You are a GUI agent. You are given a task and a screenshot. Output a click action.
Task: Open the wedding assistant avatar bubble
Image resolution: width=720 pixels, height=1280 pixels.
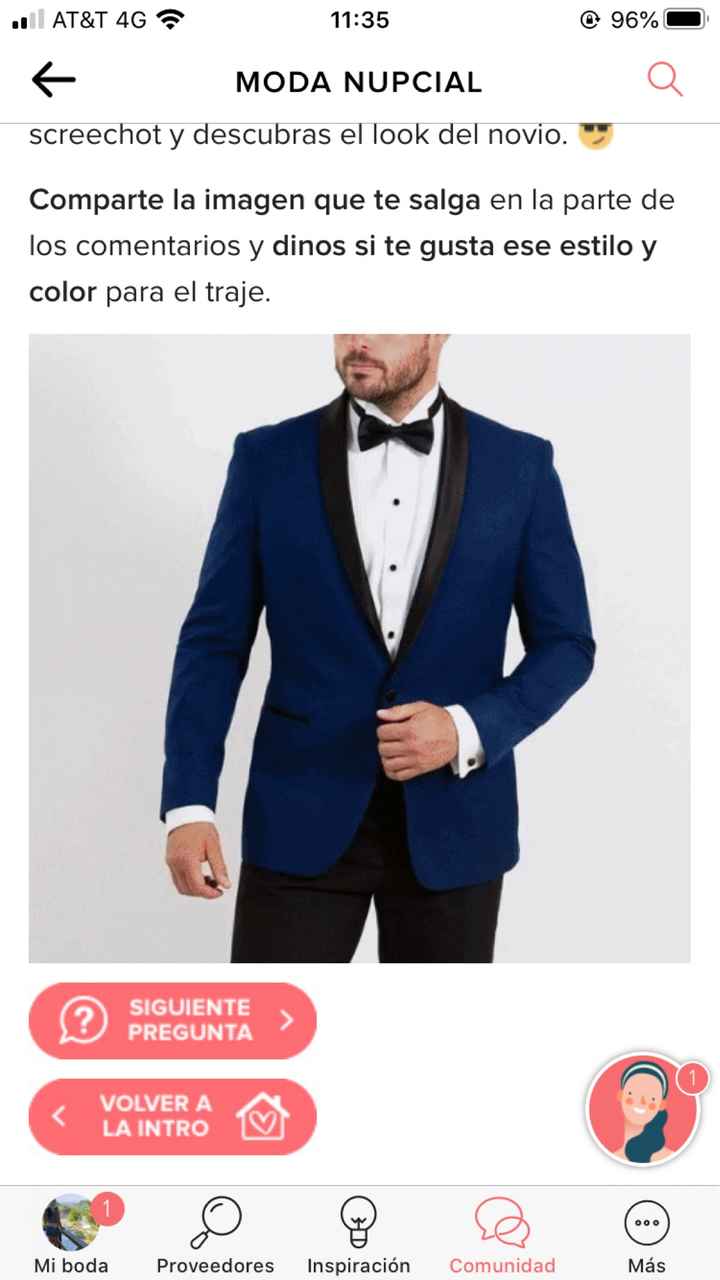644,1110
